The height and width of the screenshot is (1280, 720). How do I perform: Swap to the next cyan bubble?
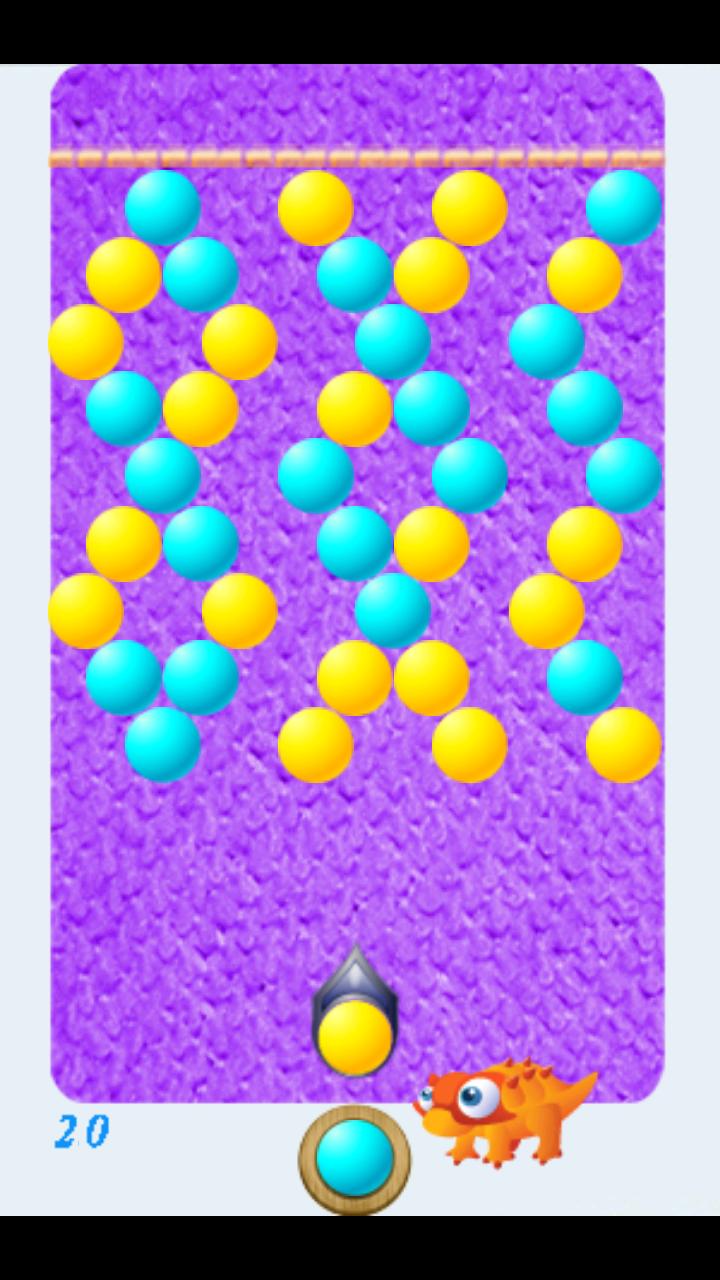(354, 1159)
